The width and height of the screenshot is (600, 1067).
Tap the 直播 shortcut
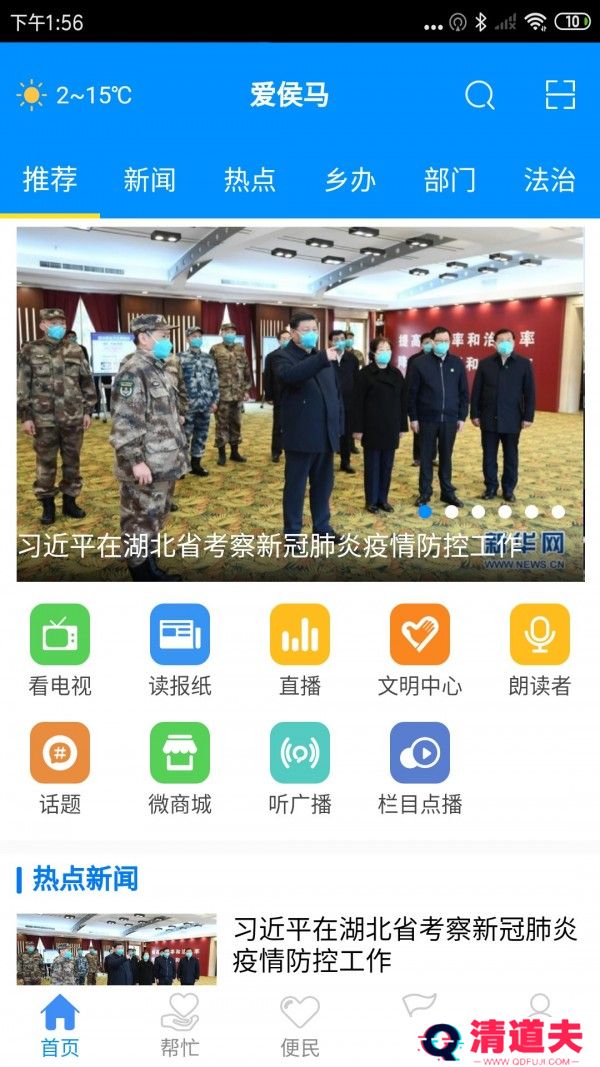[x=300, y=649]
